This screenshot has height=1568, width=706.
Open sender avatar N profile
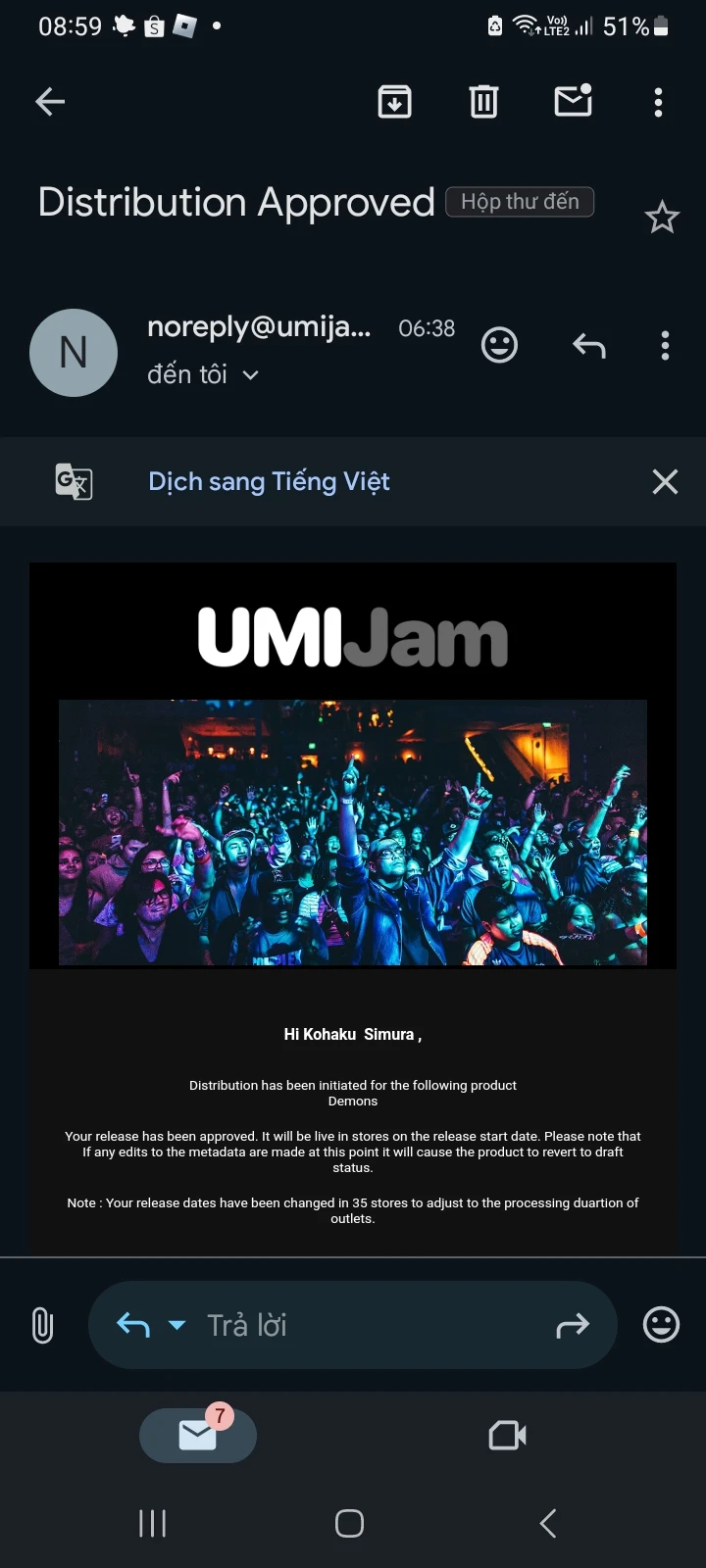pos(74,353)
